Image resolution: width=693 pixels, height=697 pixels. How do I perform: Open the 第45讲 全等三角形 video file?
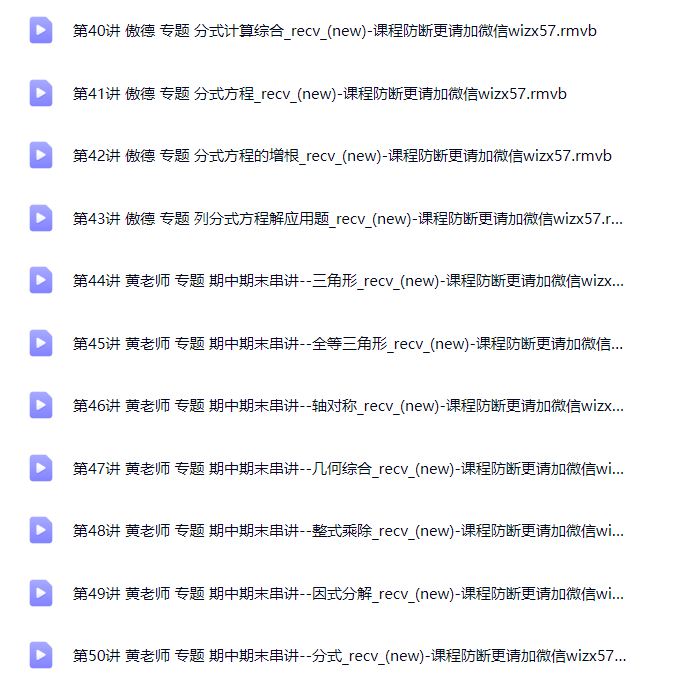coord(348,344)
